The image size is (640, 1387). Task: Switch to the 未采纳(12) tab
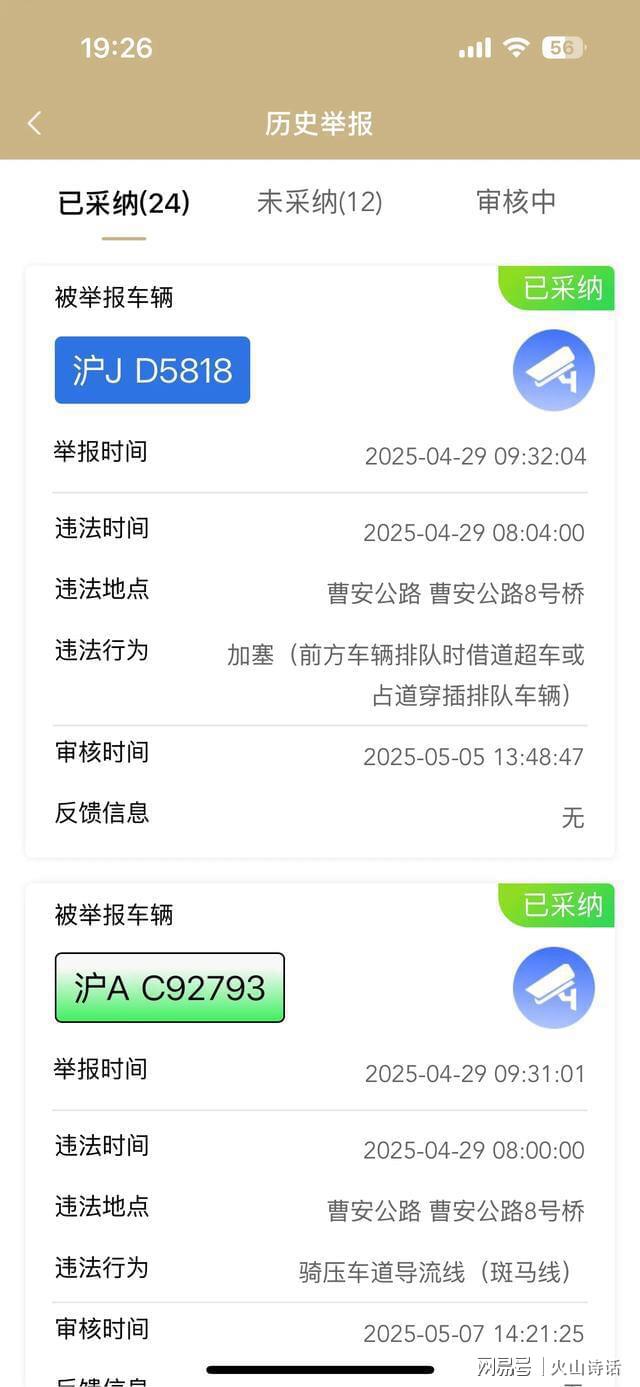point(320,202)
